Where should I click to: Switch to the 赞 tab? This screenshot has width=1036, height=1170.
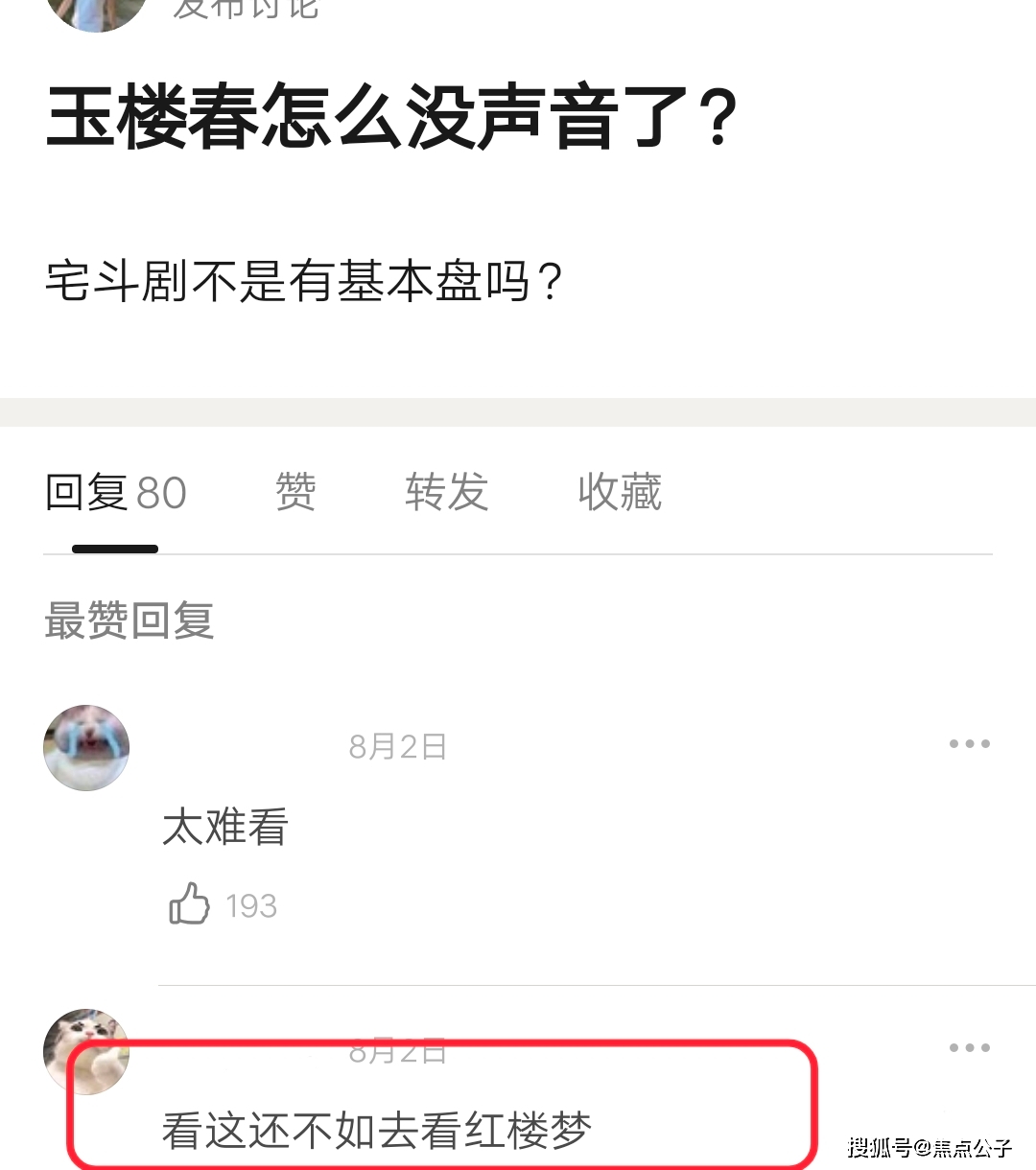point(295,493)
